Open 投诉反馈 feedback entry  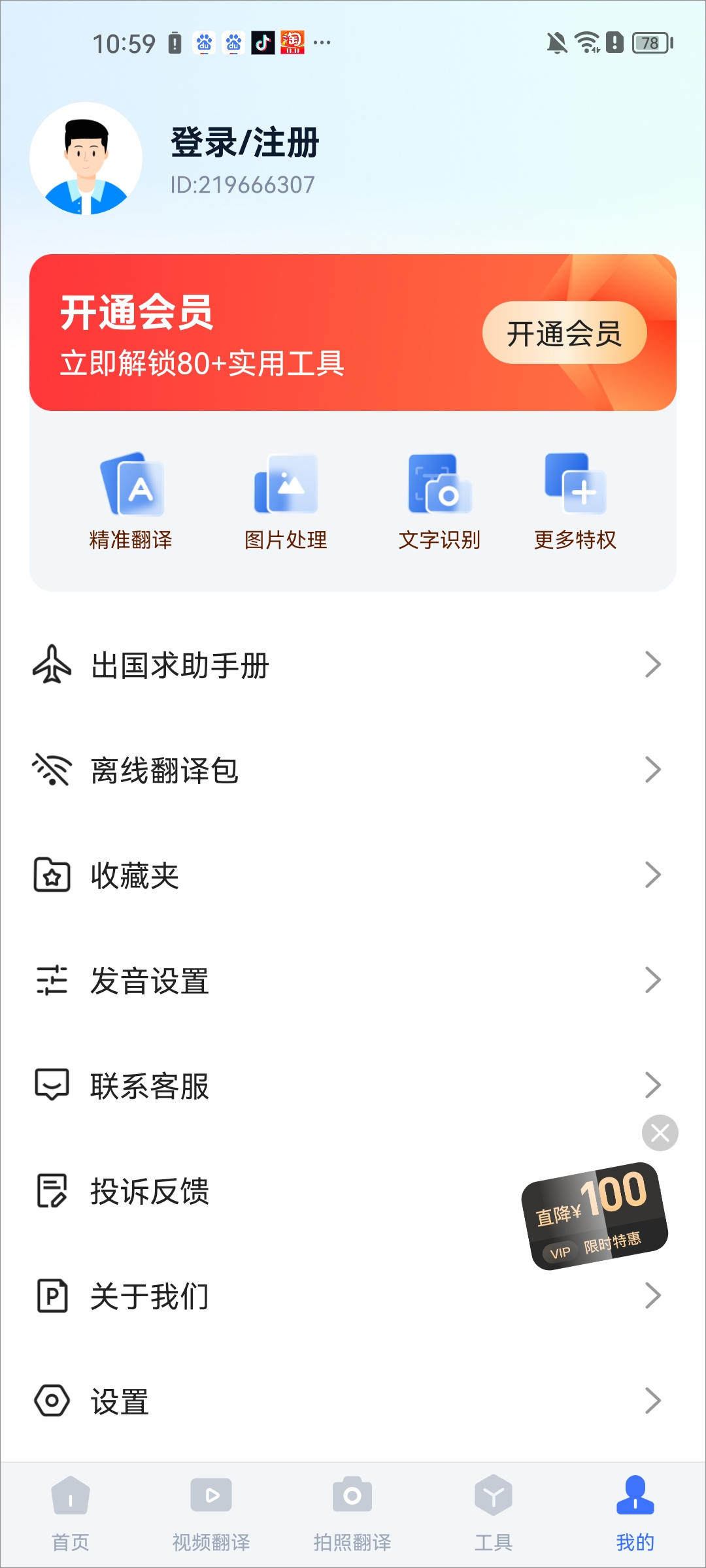[149, 1192]
